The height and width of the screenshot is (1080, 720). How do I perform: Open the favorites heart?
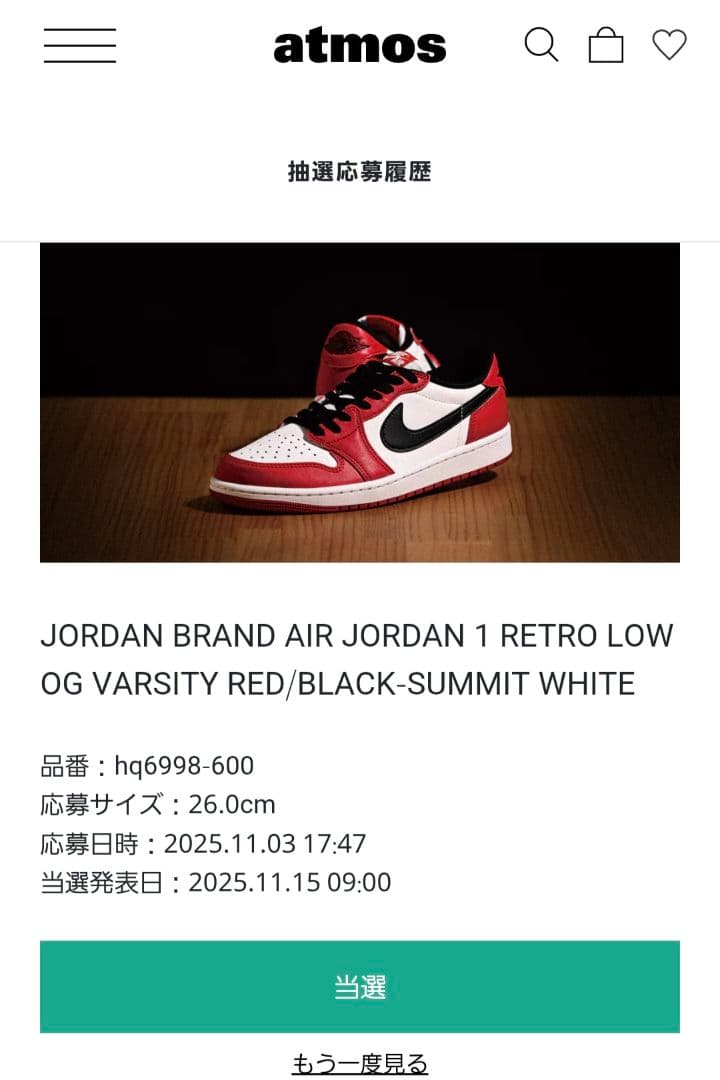coord(669,45)
